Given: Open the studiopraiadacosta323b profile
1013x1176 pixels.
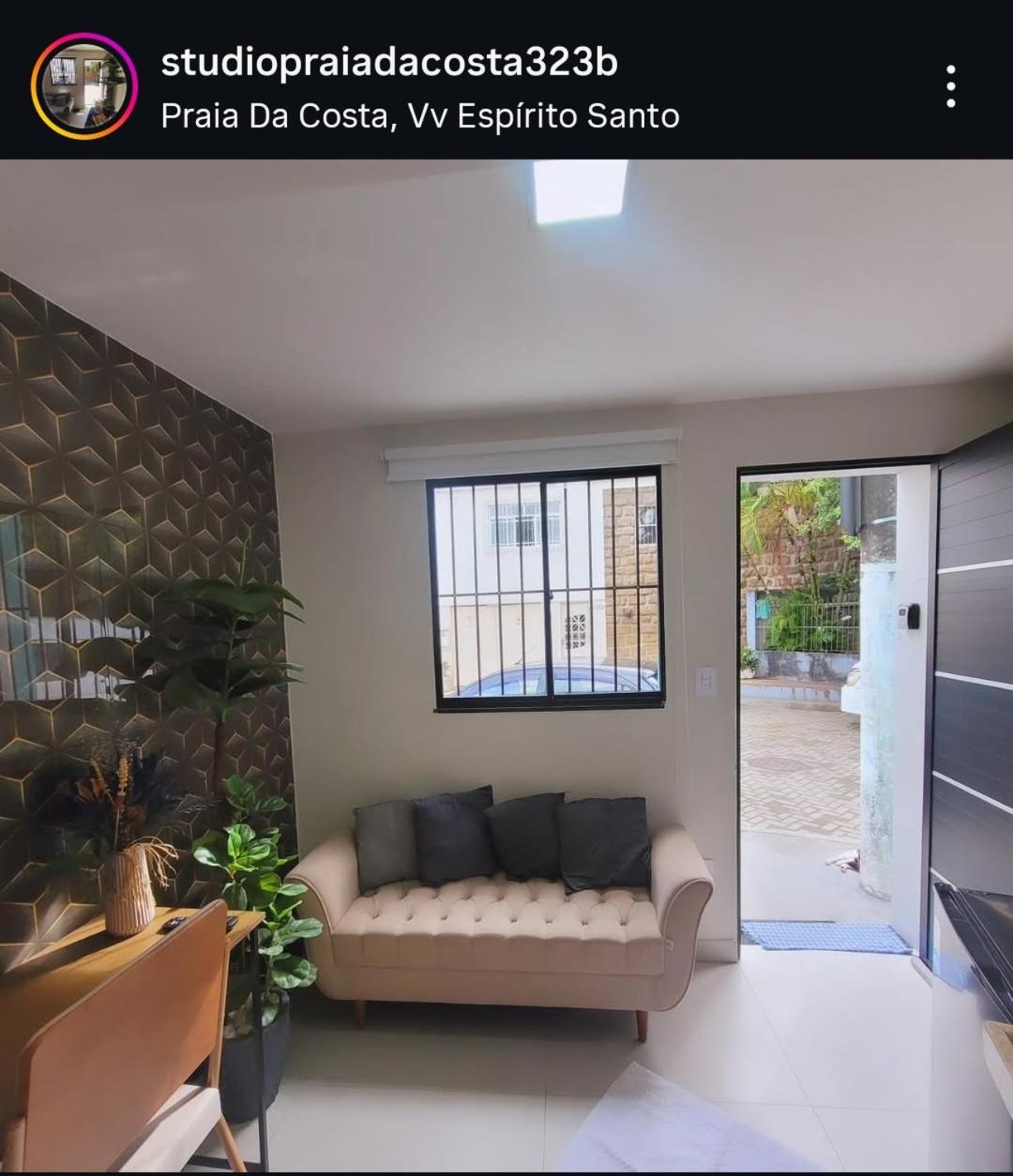Looking at the screenshot, I should [x=389, y=63].
